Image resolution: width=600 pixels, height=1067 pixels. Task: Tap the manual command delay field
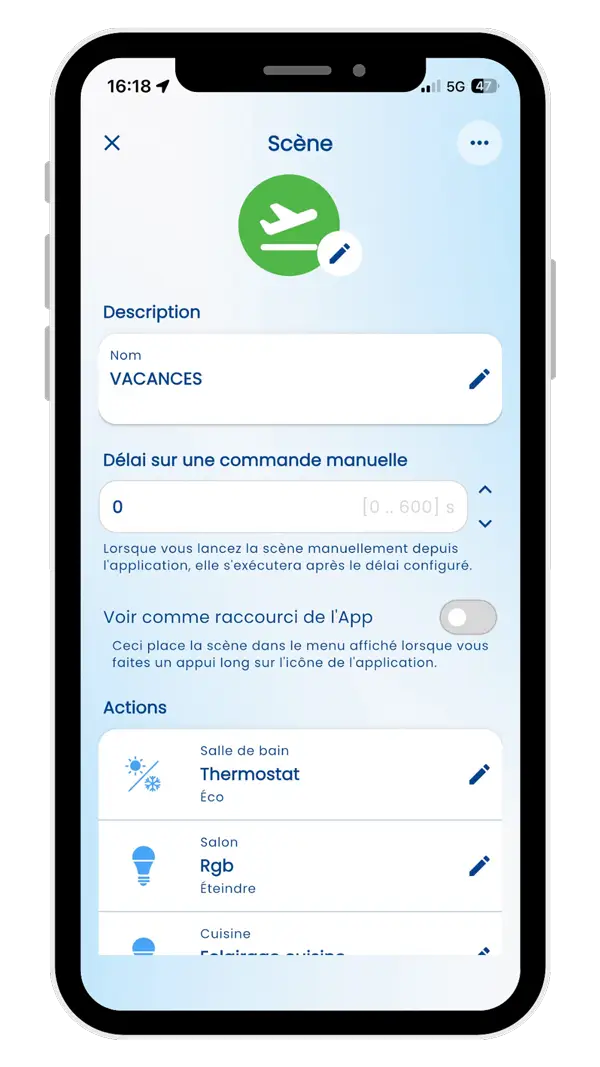click(x=283, y=507)
